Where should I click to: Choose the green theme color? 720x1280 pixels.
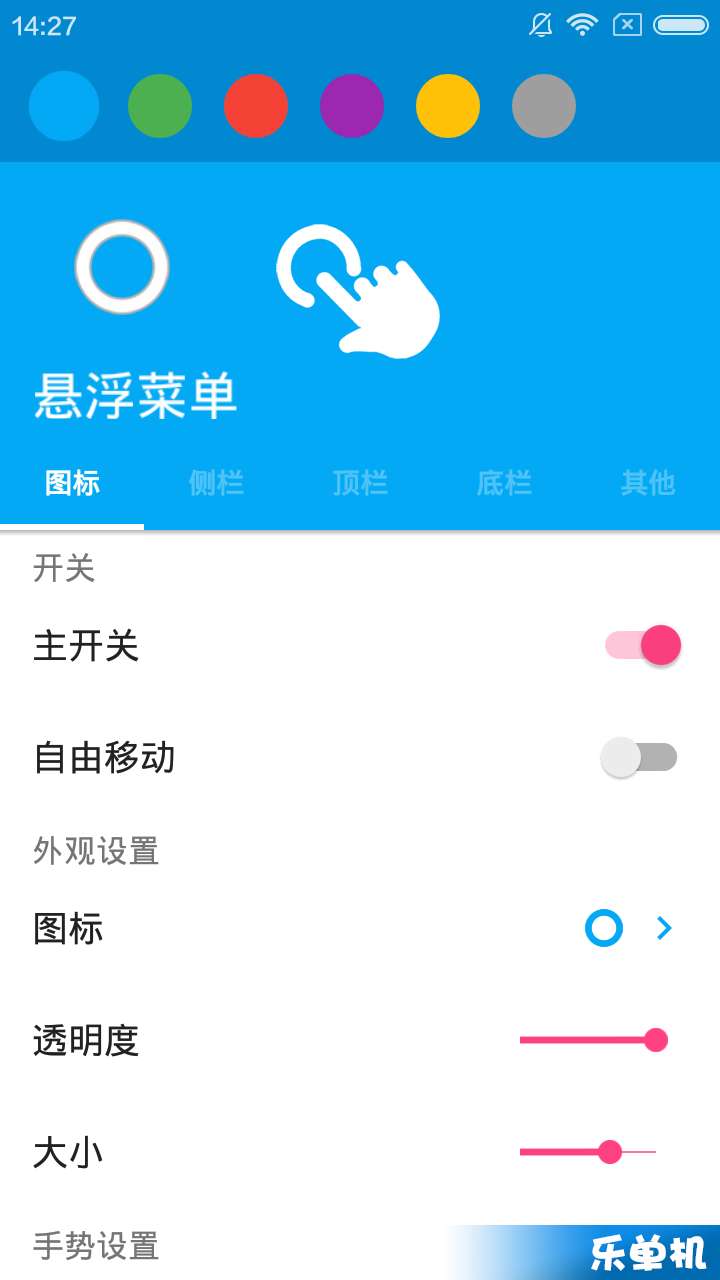pyautogui.click(x=160, y=106)
